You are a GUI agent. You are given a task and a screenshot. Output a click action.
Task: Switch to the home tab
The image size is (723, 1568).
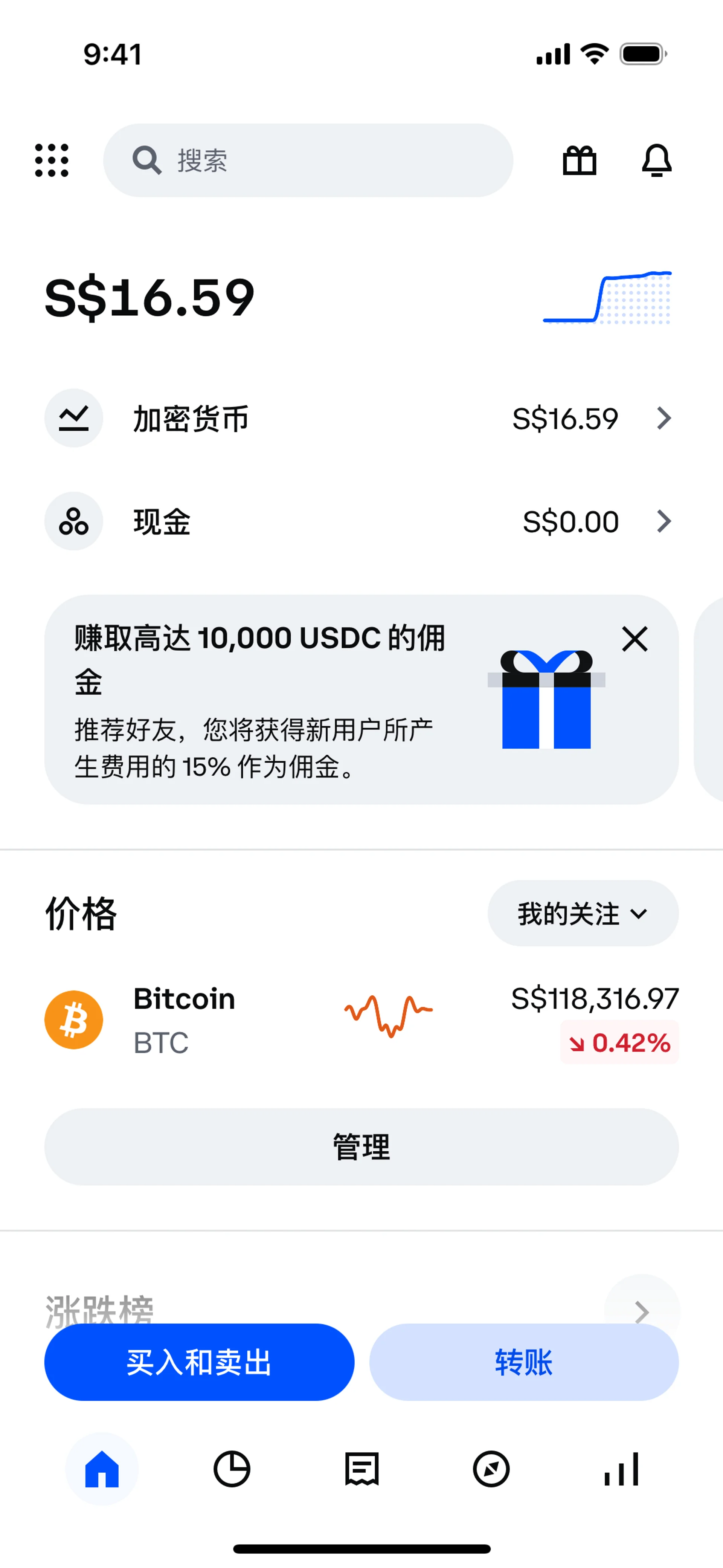coord(102,1469)
